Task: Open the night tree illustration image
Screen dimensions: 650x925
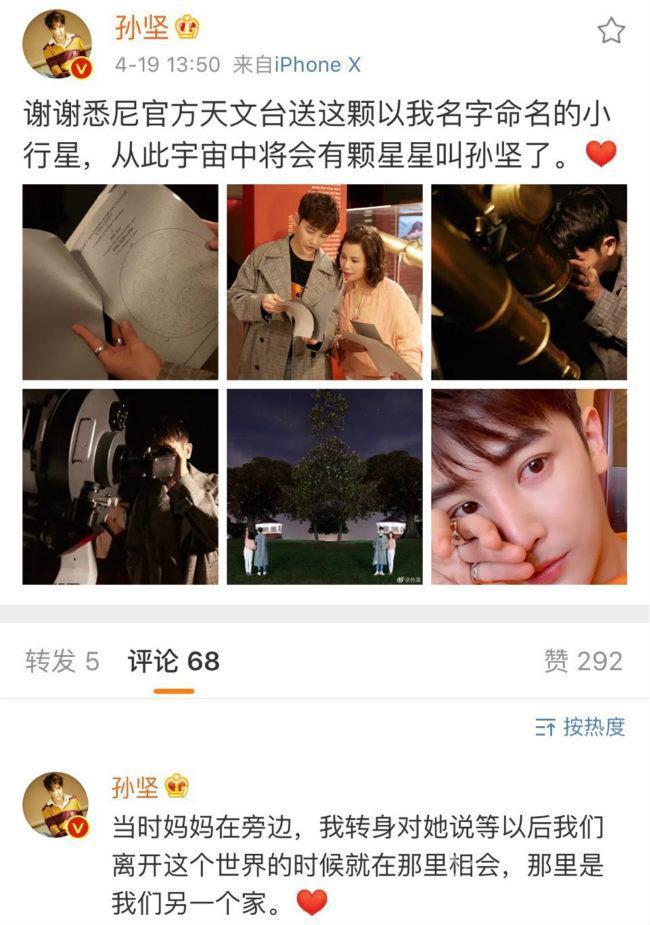Action: coord(325,487)
